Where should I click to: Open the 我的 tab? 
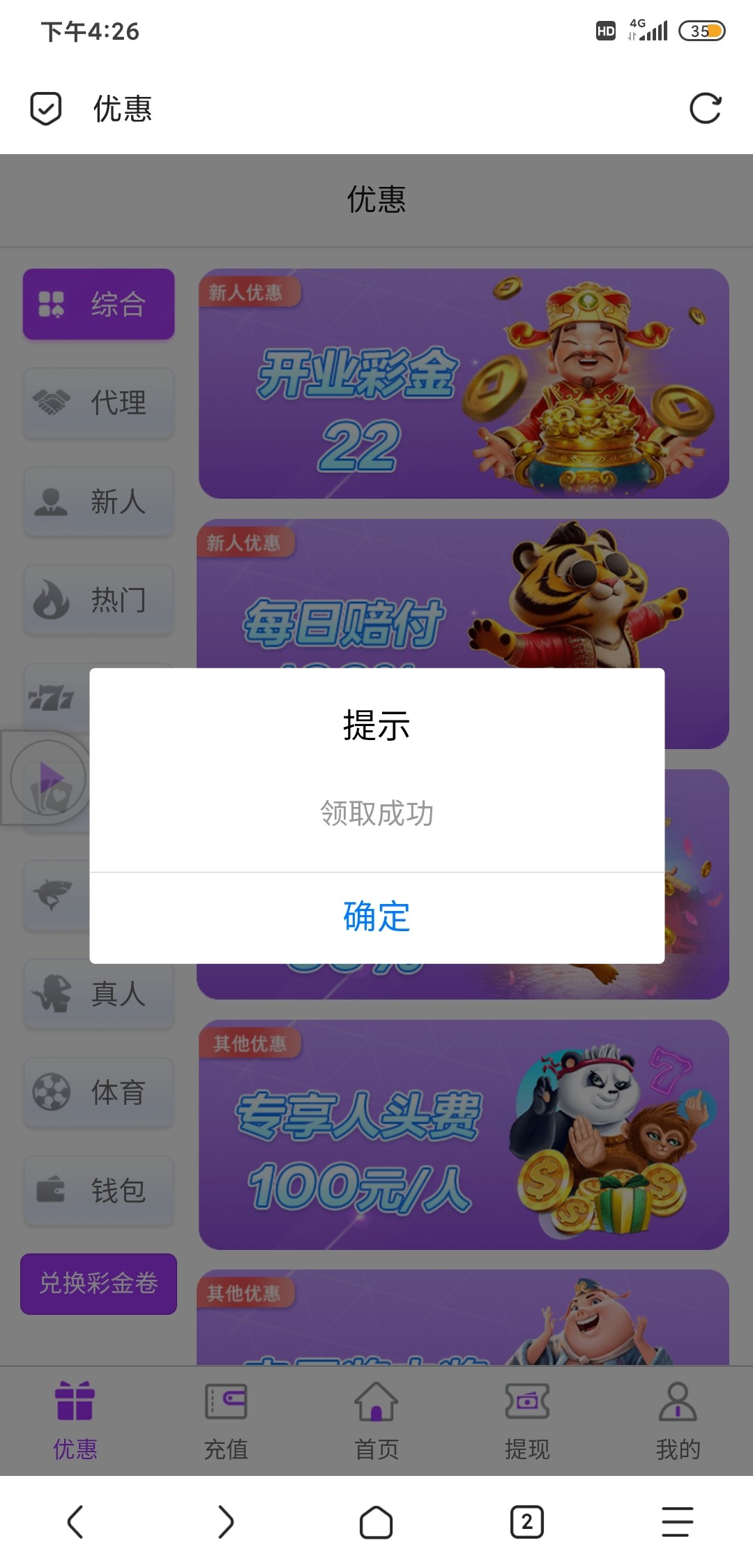(x=678, y=1420)
